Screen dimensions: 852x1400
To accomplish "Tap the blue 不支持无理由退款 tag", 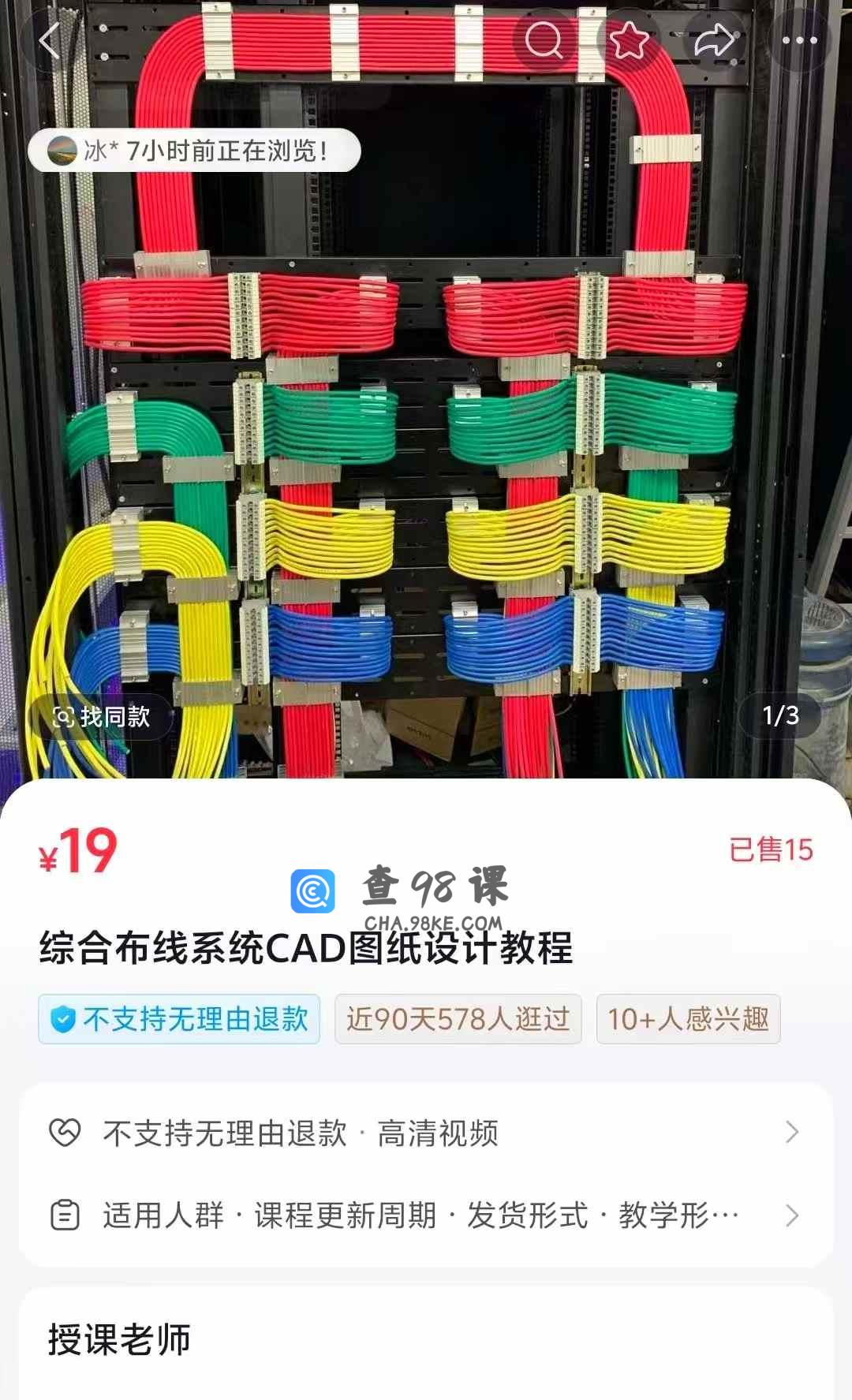I will [179, 1019].
